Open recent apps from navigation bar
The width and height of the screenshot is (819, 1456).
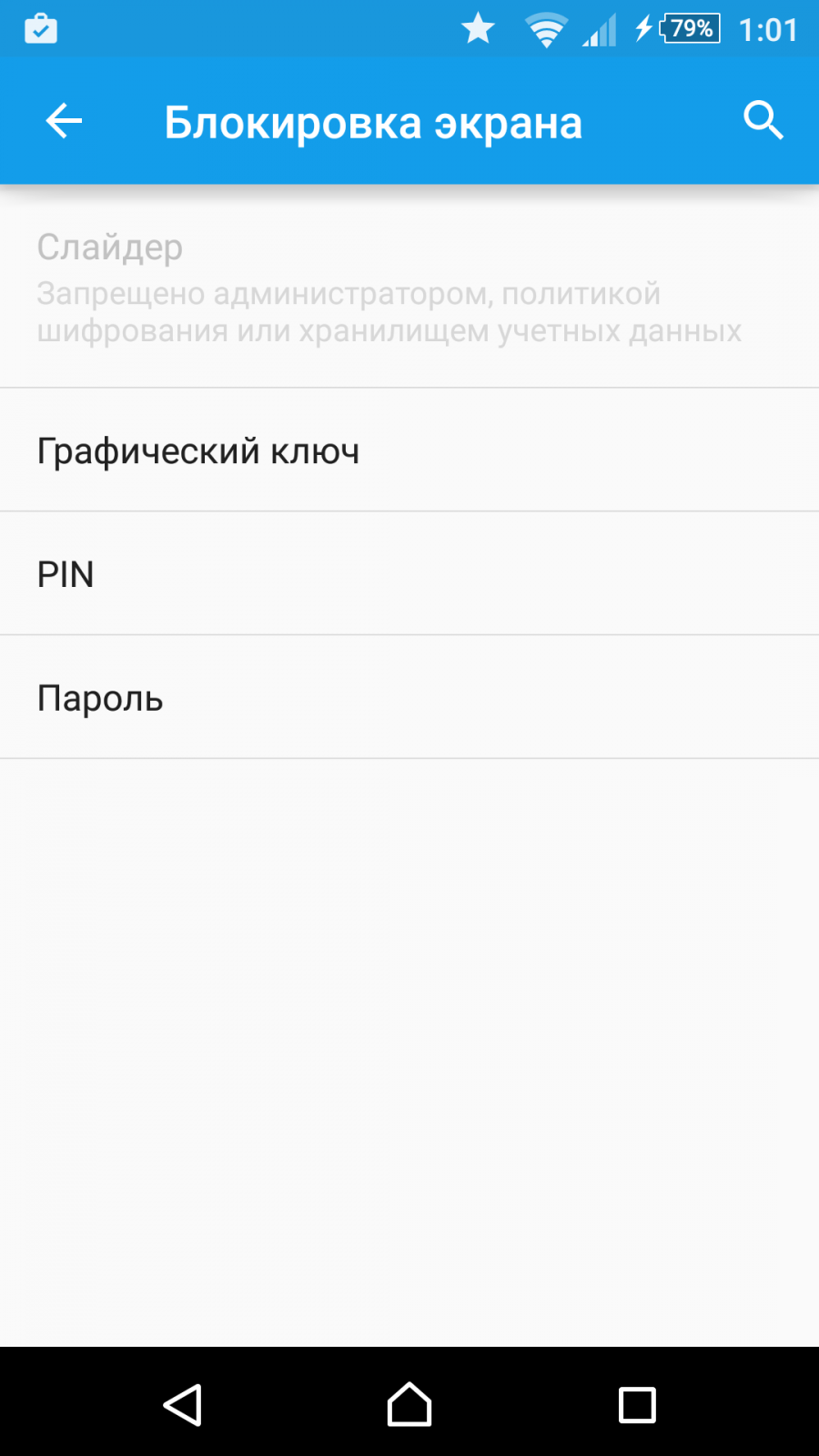pyautogui.click(x=637, y=1404)
